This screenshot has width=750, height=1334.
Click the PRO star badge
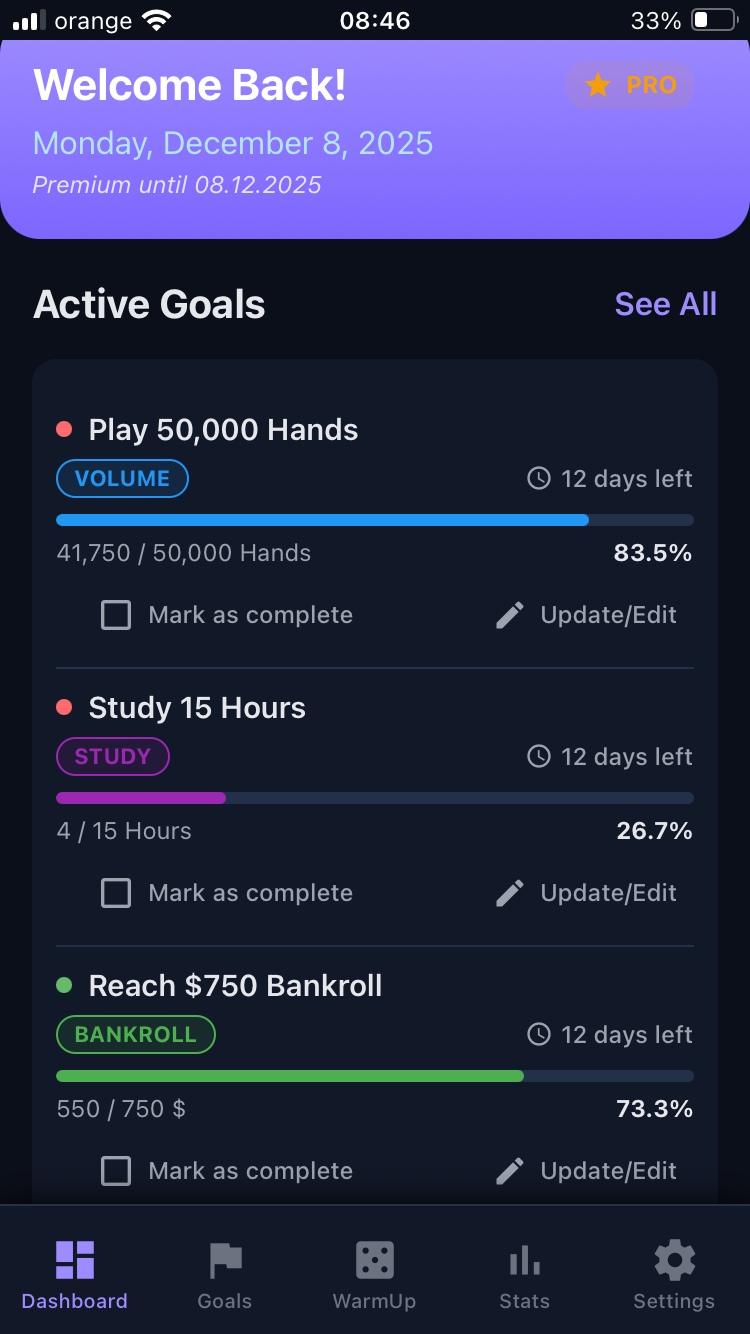629,86
